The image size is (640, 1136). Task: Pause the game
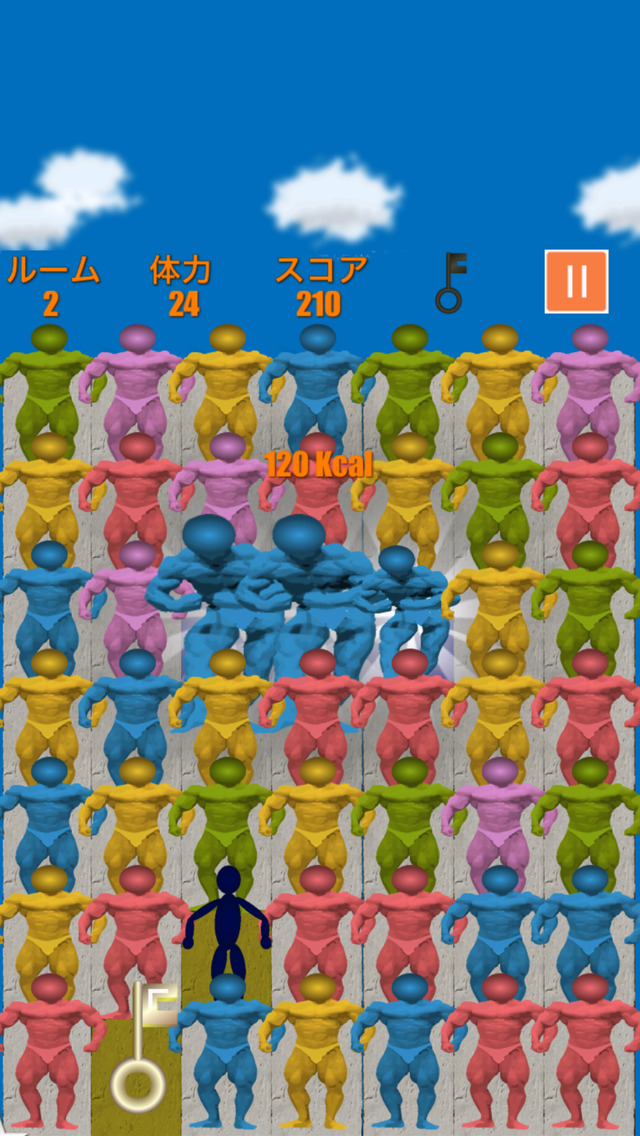pos(576,281)
